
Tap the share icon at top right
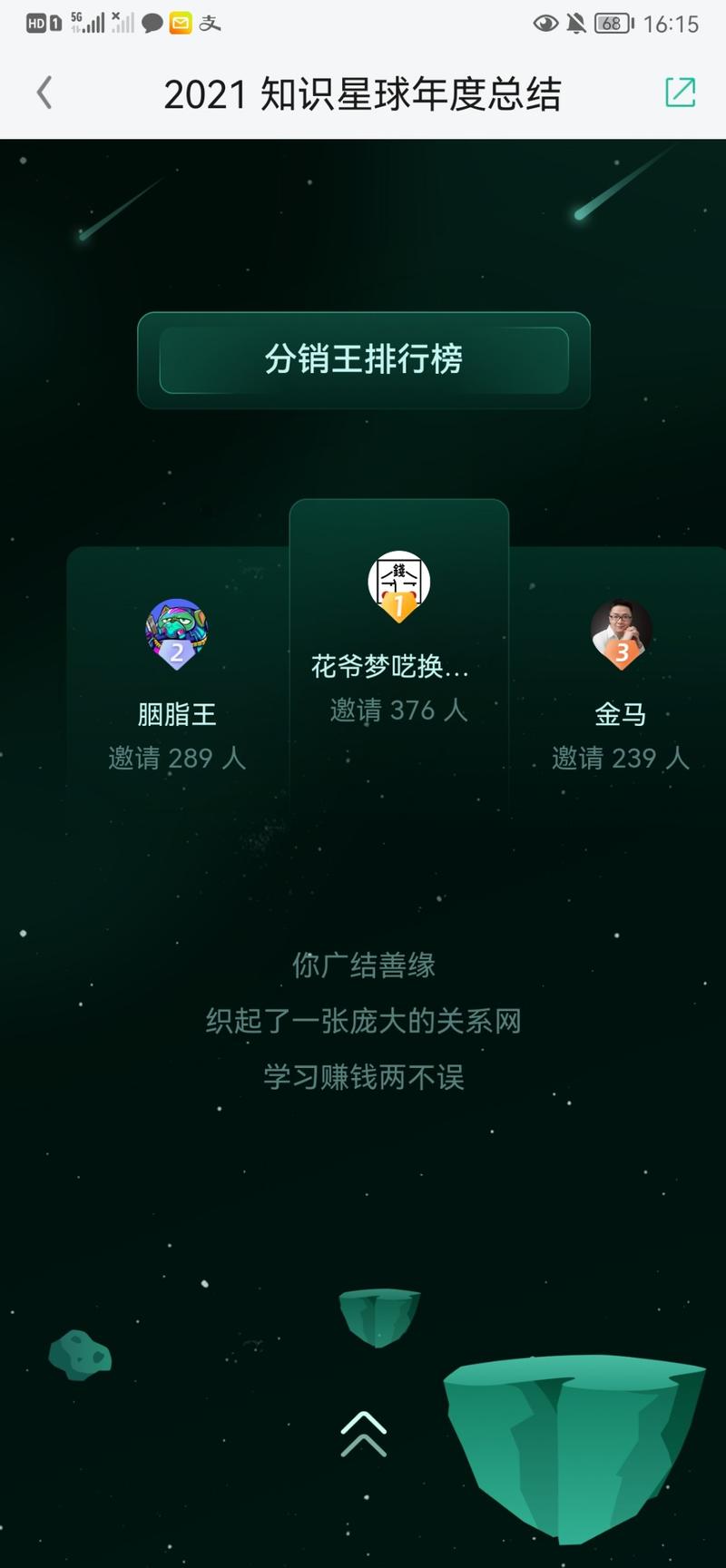tap(680, 92)
